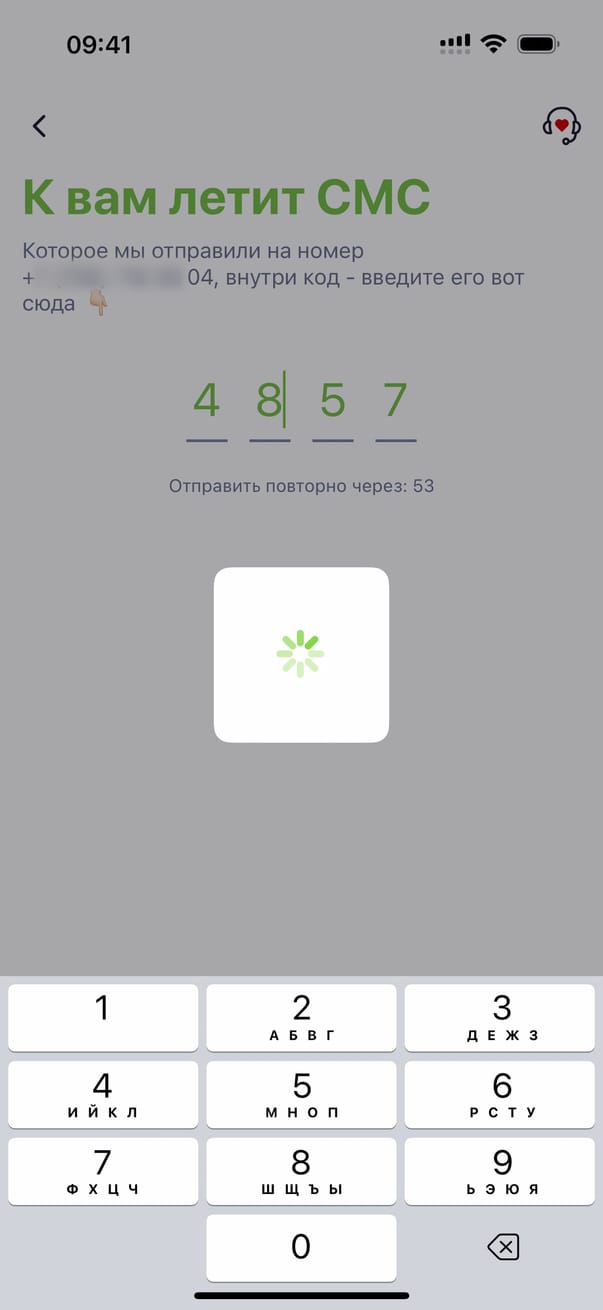This screenshot has height=1310, width=603.
Task: Type digit 7 on keypad
Action: pos(103,1171)
